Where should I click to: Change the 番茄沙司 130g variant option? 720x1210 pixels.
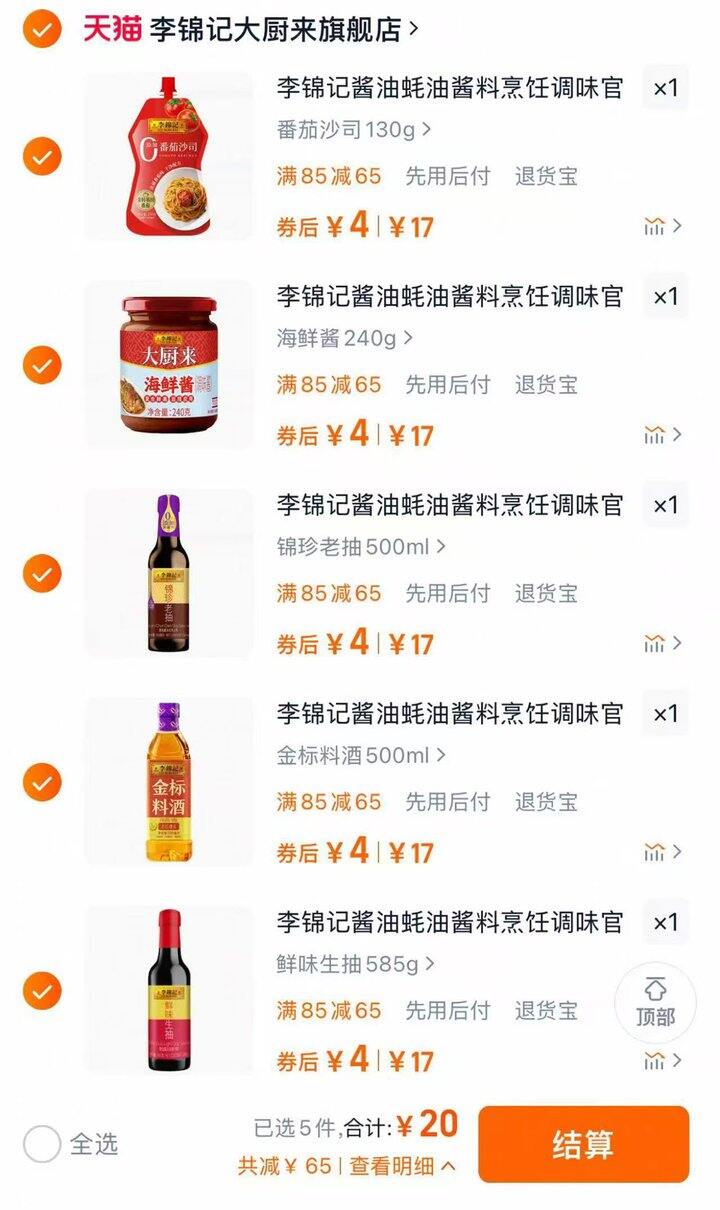click(354, 130)
